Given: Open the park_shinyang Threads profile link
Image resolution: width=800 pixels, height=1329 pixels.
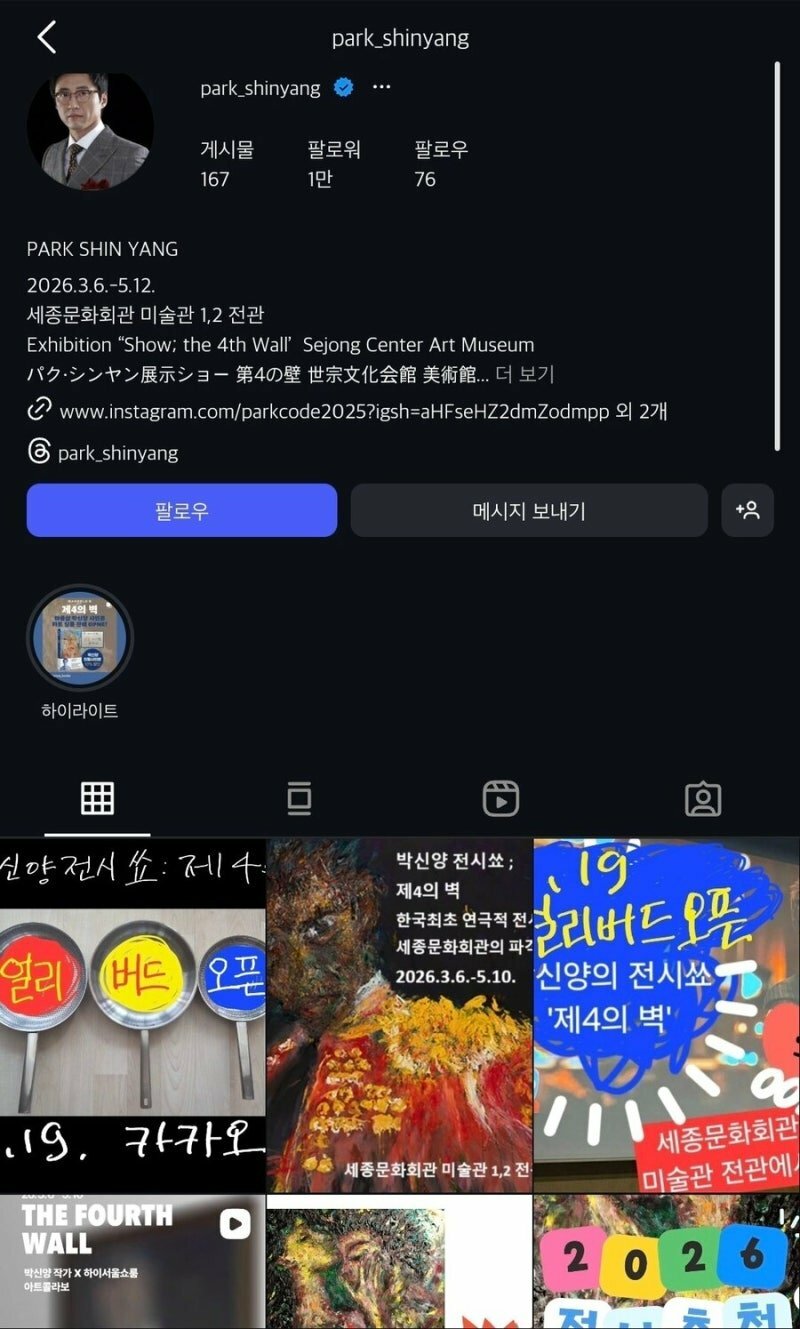Looking at the screenshot, I should [117, 453].
